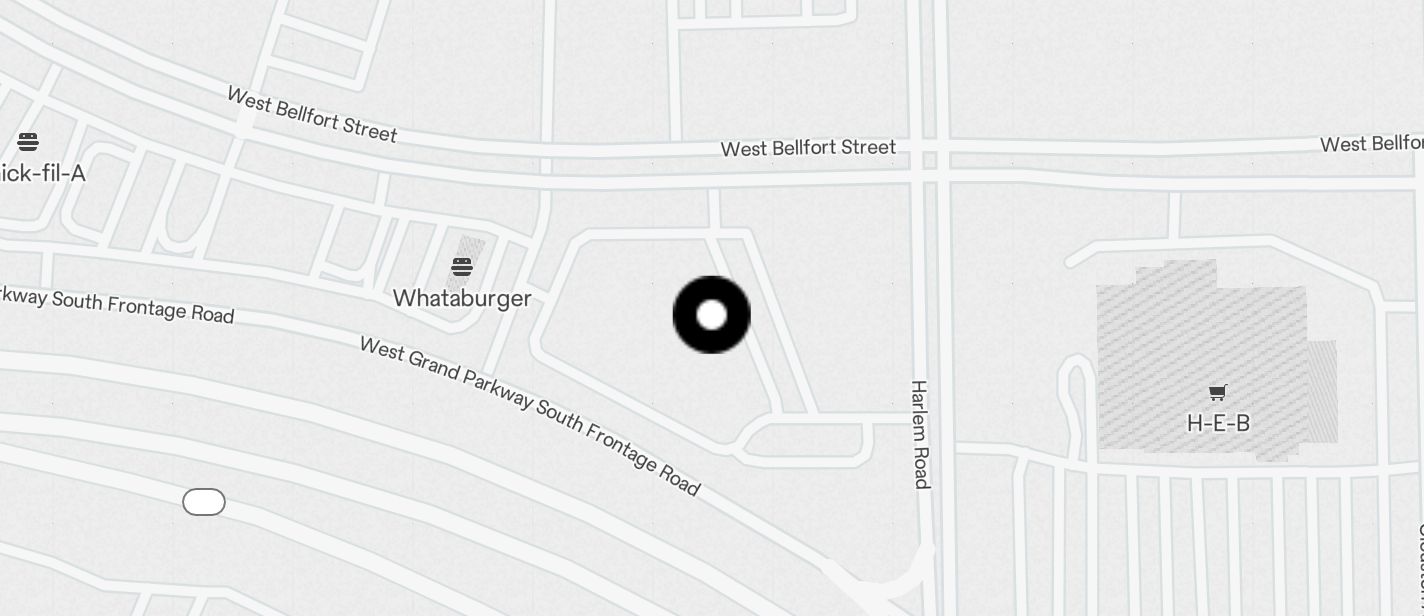This screenshot has height=616, width=1424.
Task: Select the H-E-B store marker
Action: [x=1217, y=393]
